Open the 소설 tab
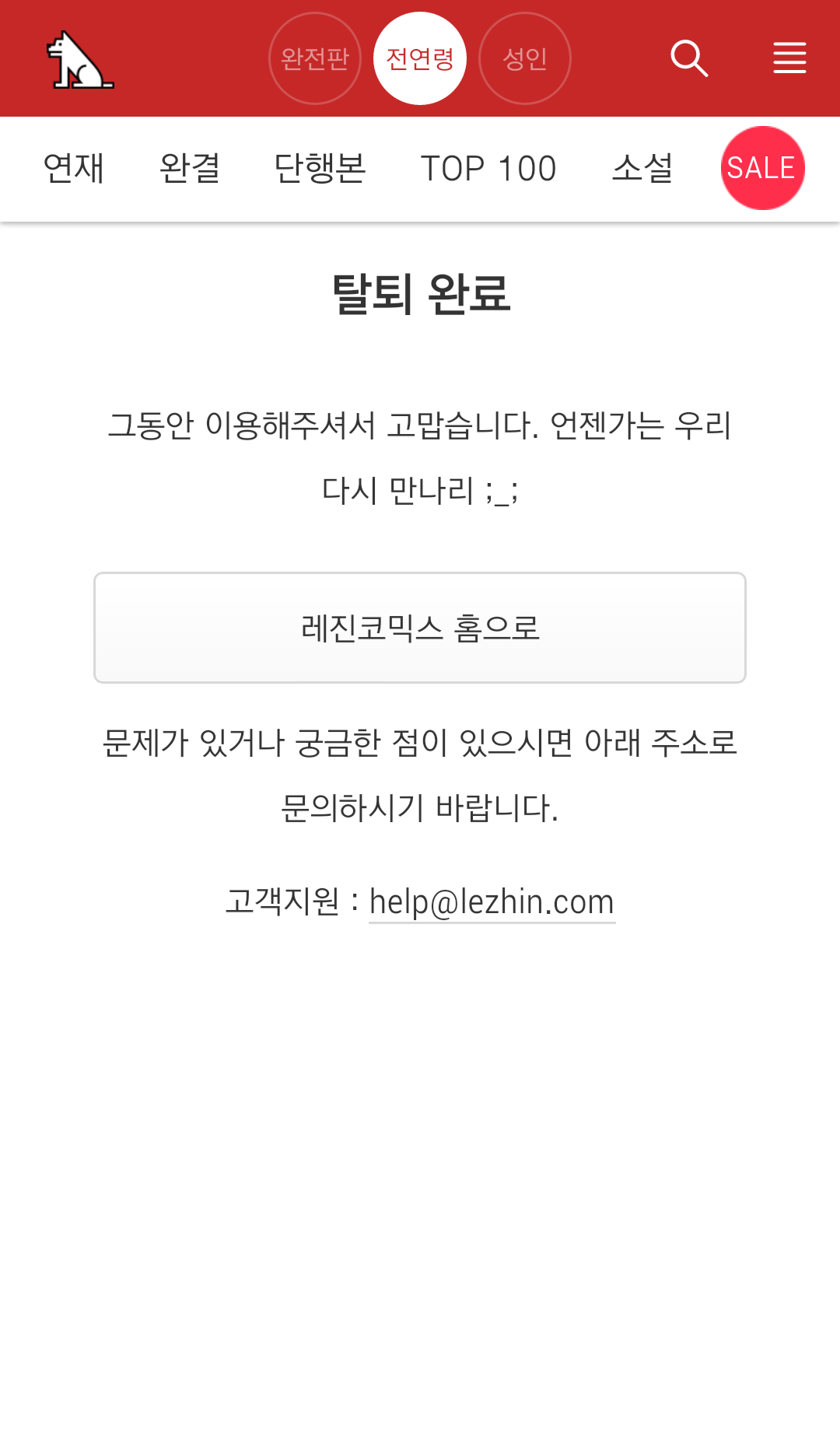 [642, 168]
